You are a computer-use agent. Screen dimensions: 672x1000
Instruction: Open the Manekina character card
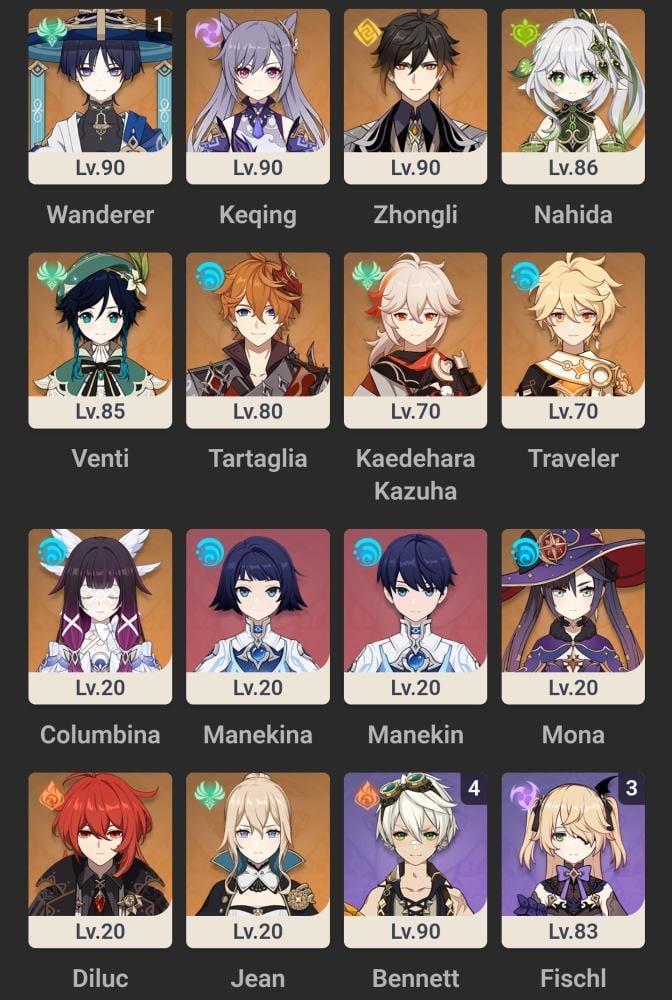pos(258,616)
